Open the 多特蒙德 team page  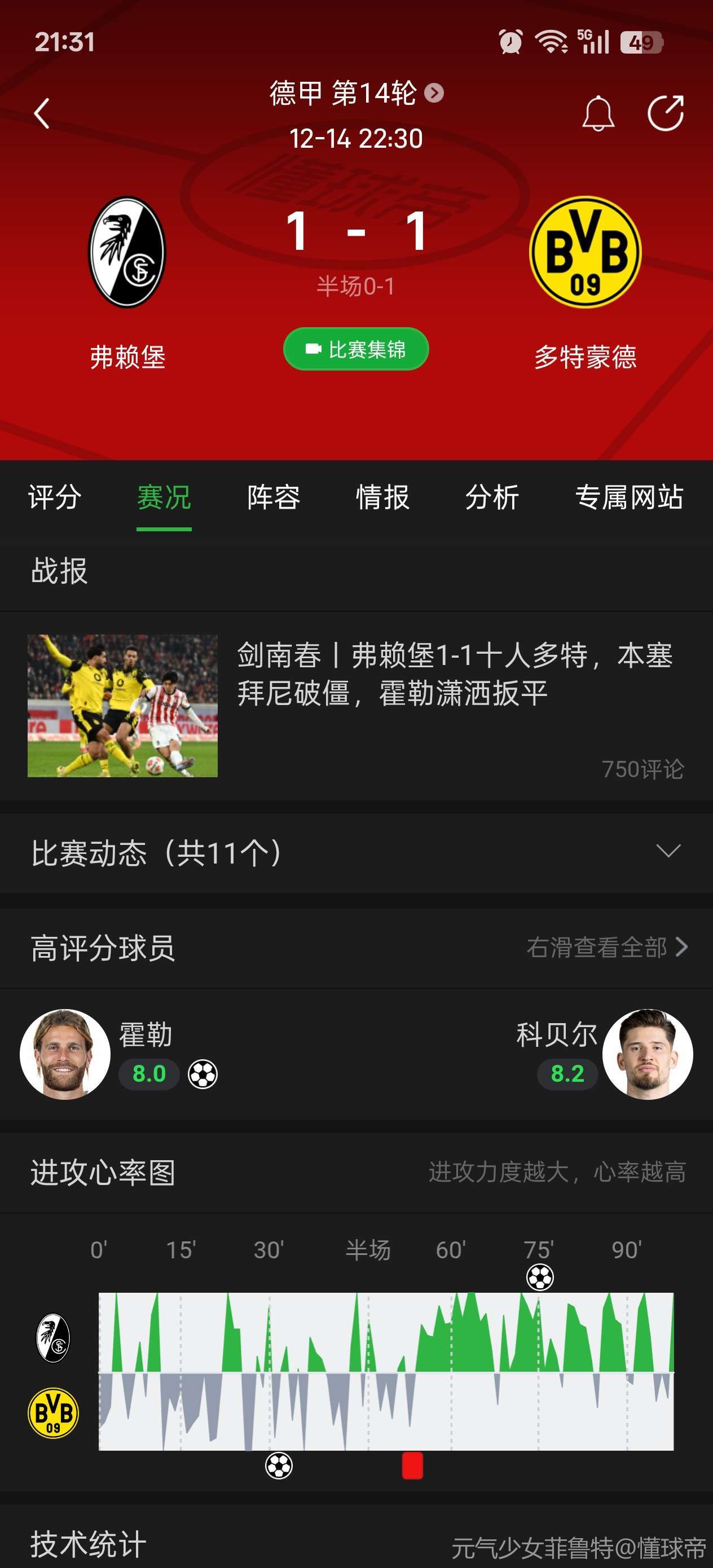click(585, 252)
